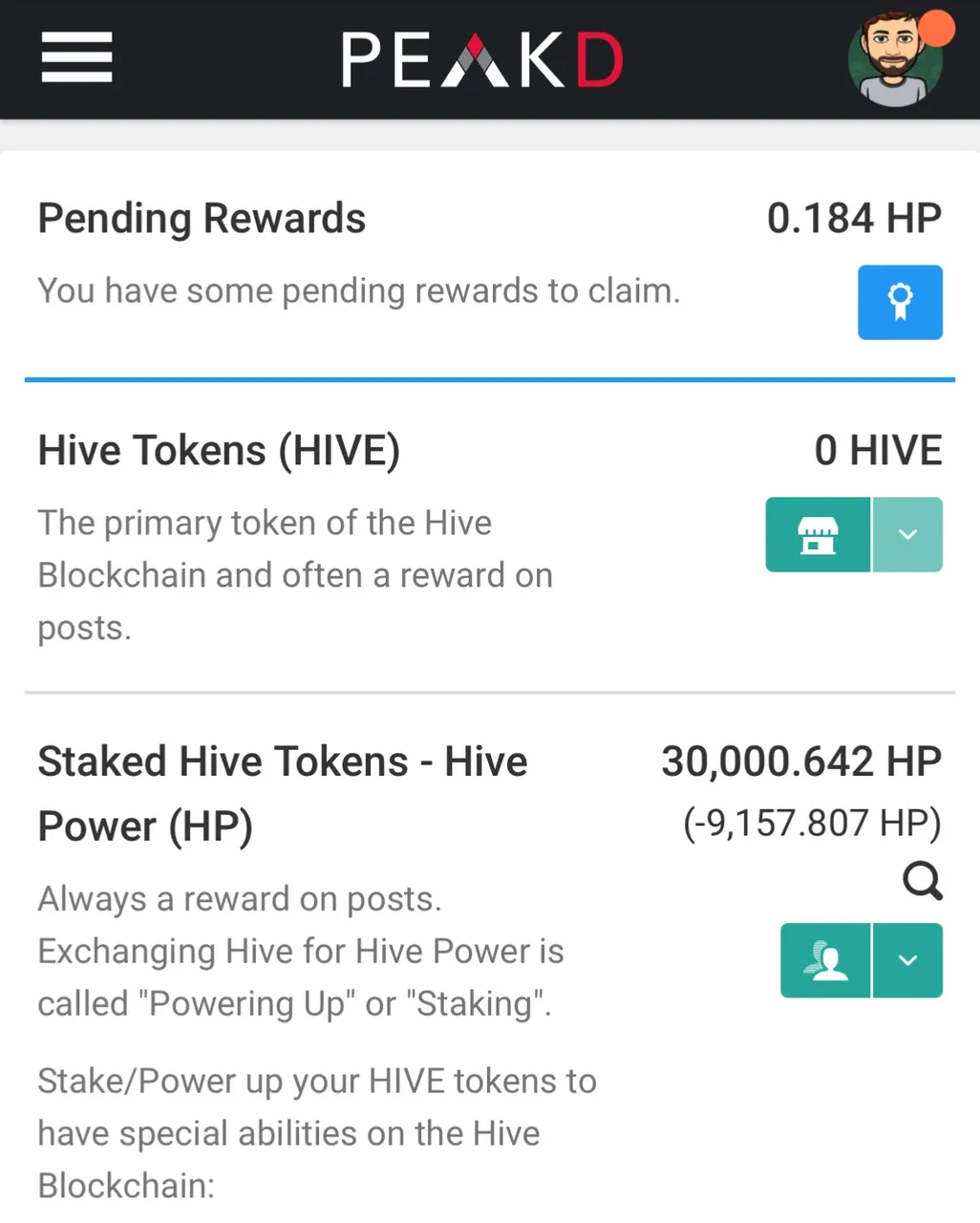The width and height of the screenshot is (980, 1223).
Task: Tap the HIVE market store button
Action: (818, 535)
